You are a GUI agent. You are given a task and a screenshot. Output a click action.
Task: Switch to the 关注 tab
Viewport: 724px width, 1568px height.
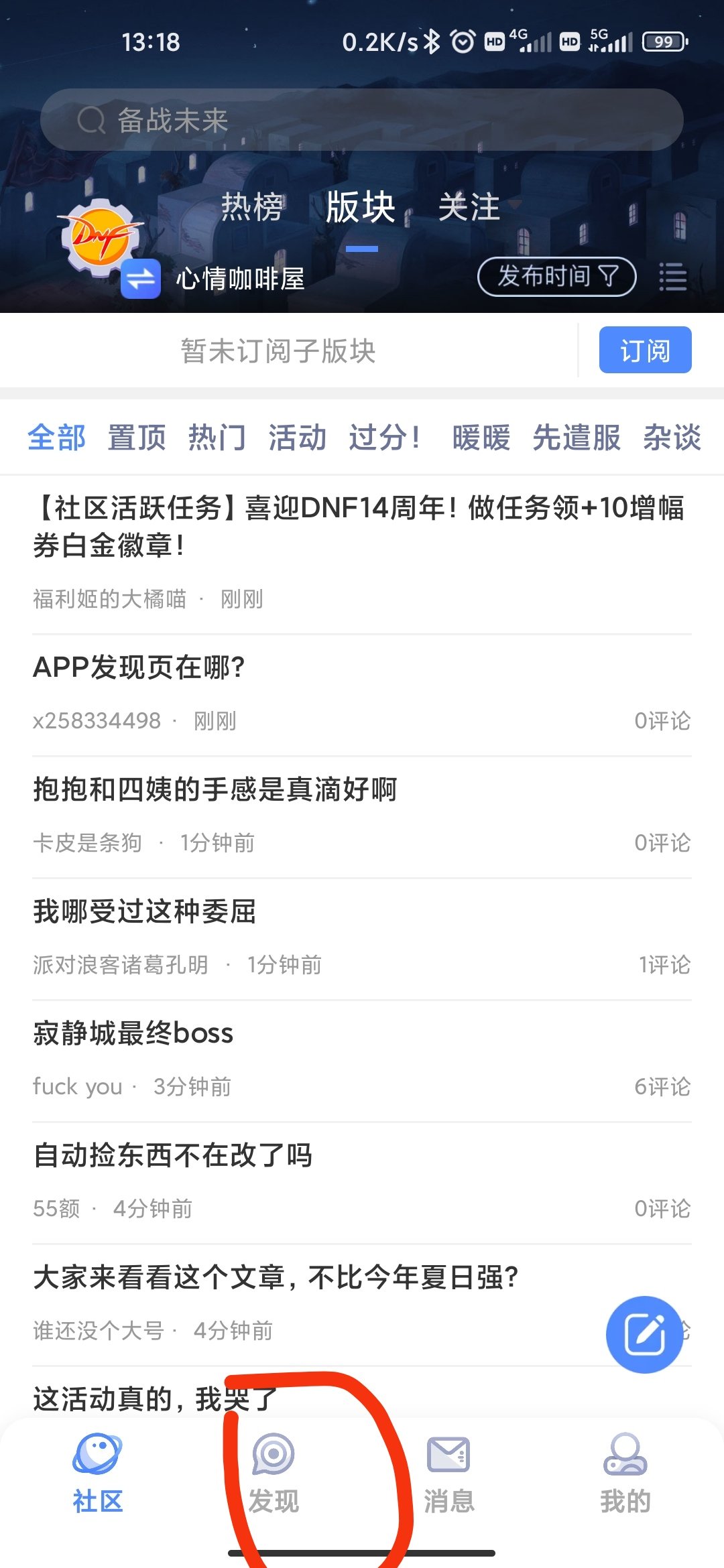(x=469, y=206)
